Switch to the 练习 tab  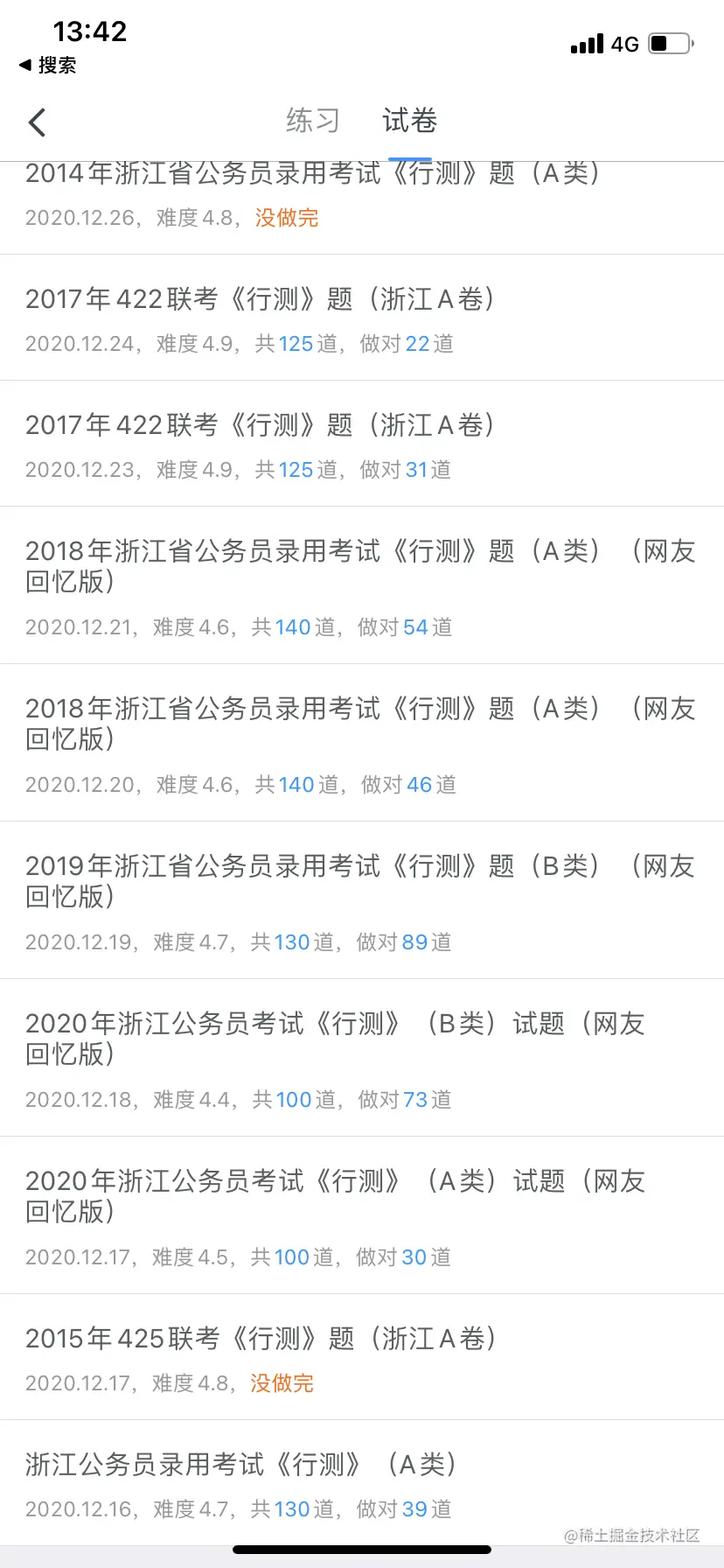pyautogui.click(x=312, y=121)
